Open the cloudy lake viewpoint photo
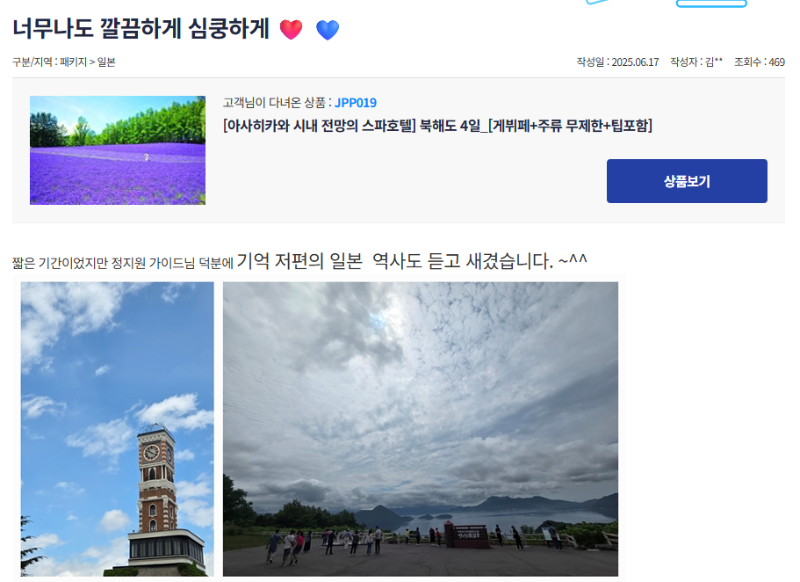The height and width of the screenshot is (582, 800). pyautogui.click(x=420, y=428)
